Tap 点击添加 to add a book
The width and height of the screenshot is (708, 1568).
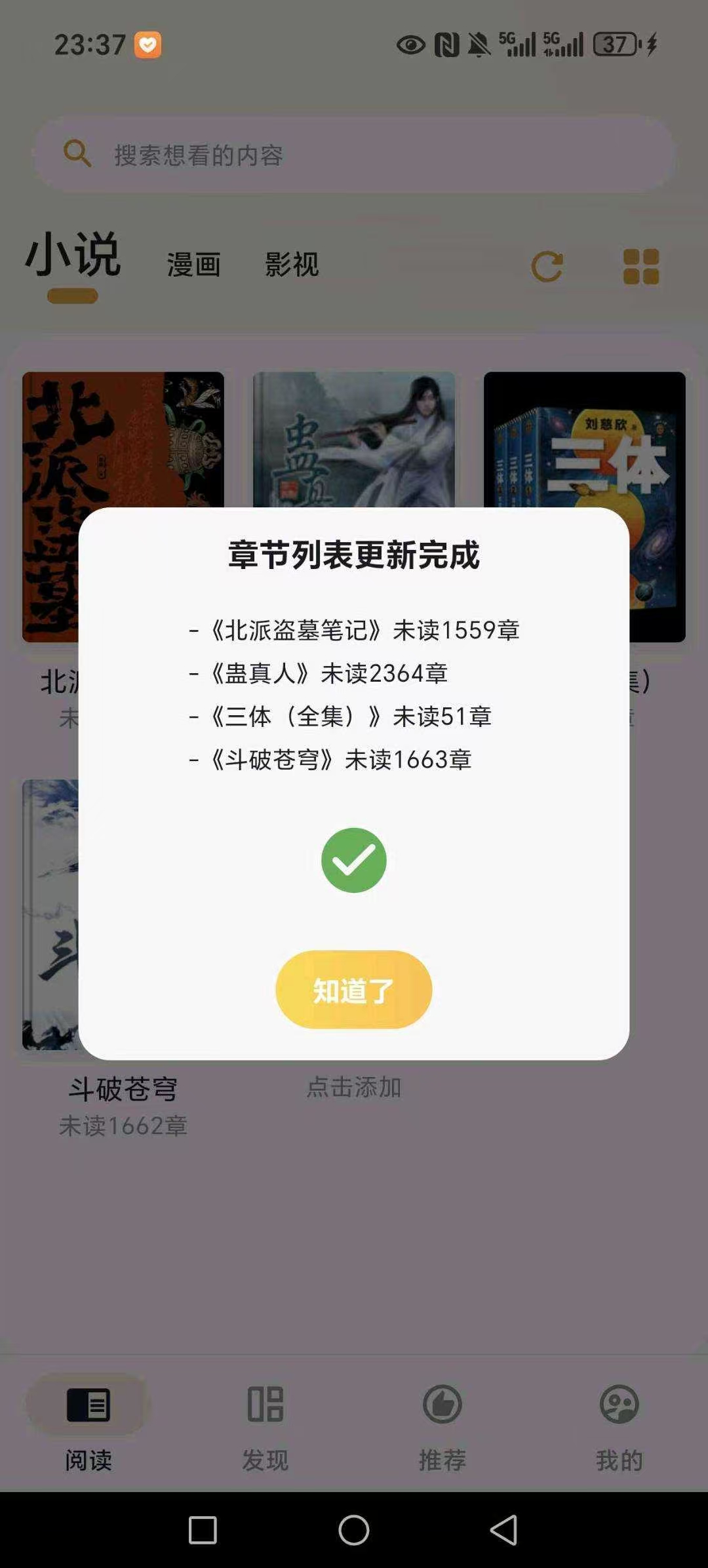353,1087
